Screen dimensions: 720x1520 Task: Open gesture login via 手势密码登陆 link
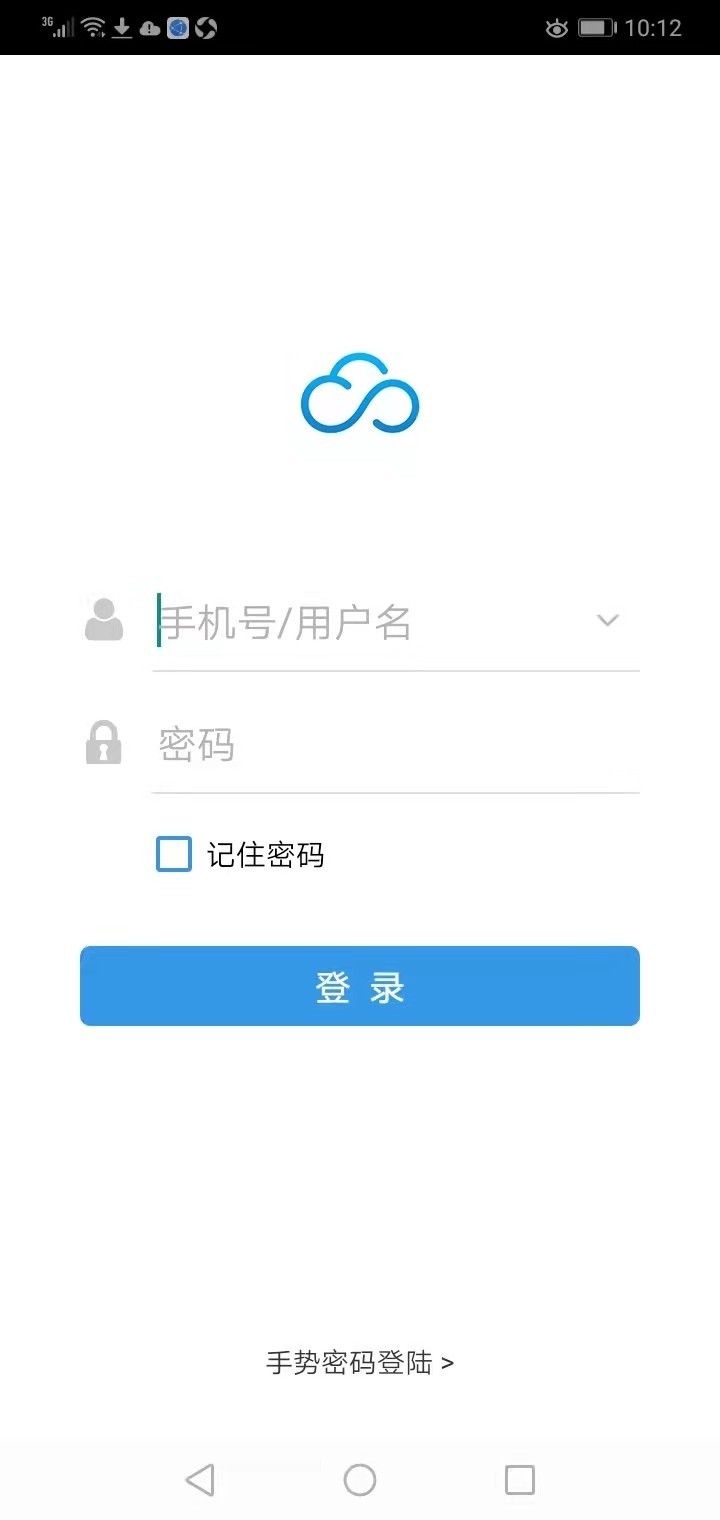pyautogui.click(x=358, y=1363)
